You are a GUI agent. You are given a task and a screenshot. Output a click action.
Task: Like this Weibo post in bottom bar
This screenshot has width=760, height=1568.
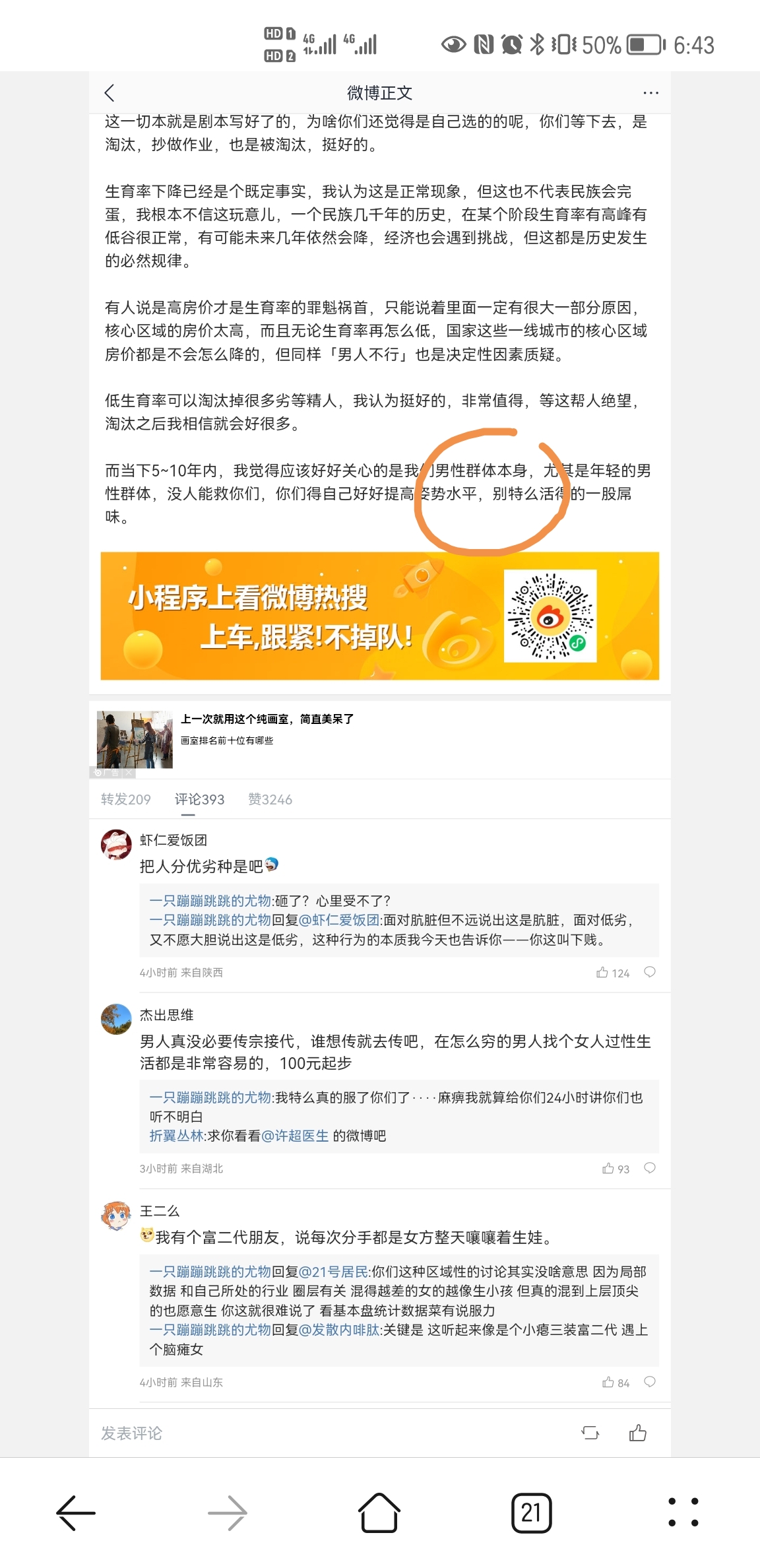coord(637,1433)
